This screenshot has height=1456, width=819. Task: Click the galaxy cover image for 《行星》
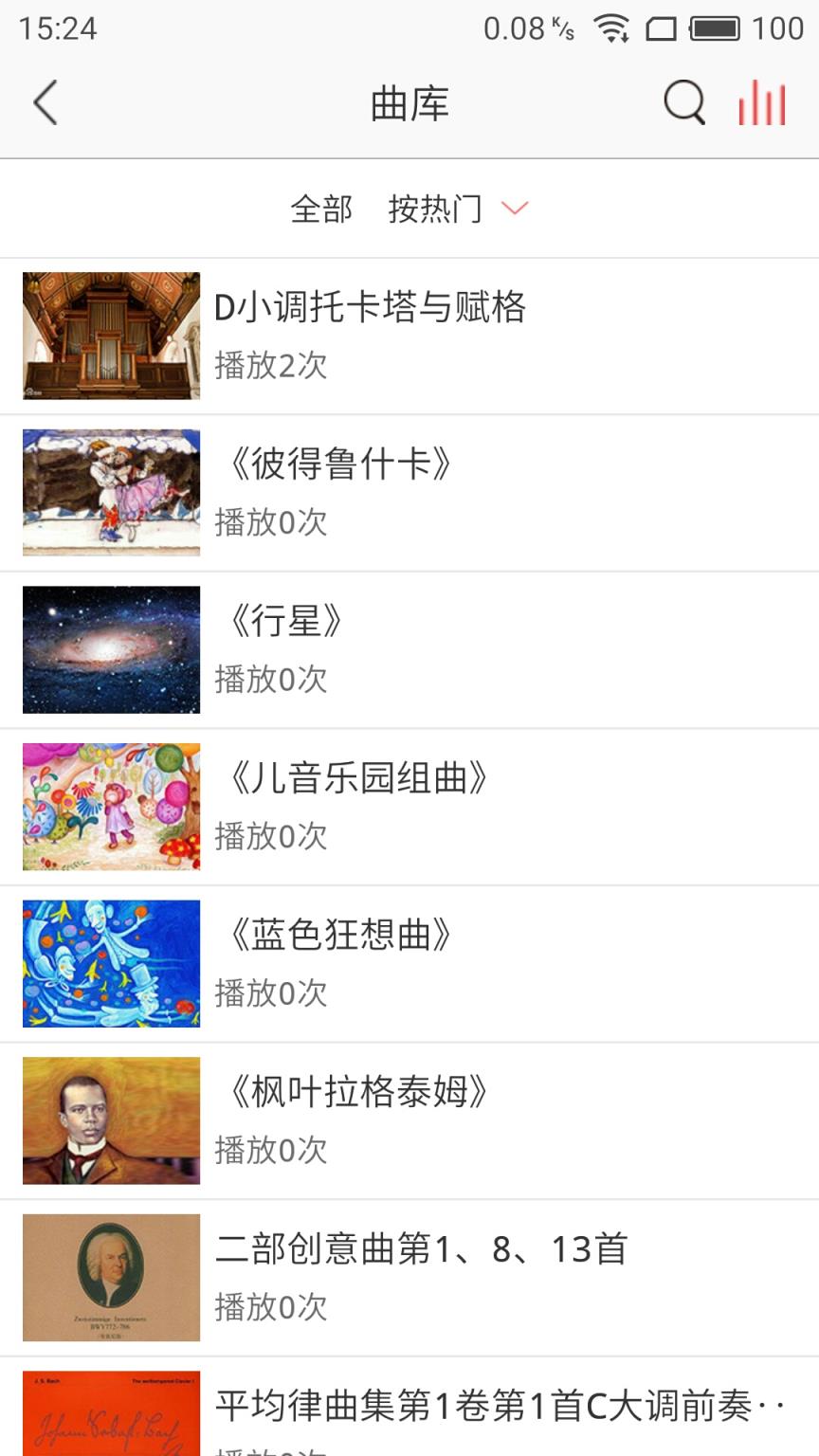110,649
